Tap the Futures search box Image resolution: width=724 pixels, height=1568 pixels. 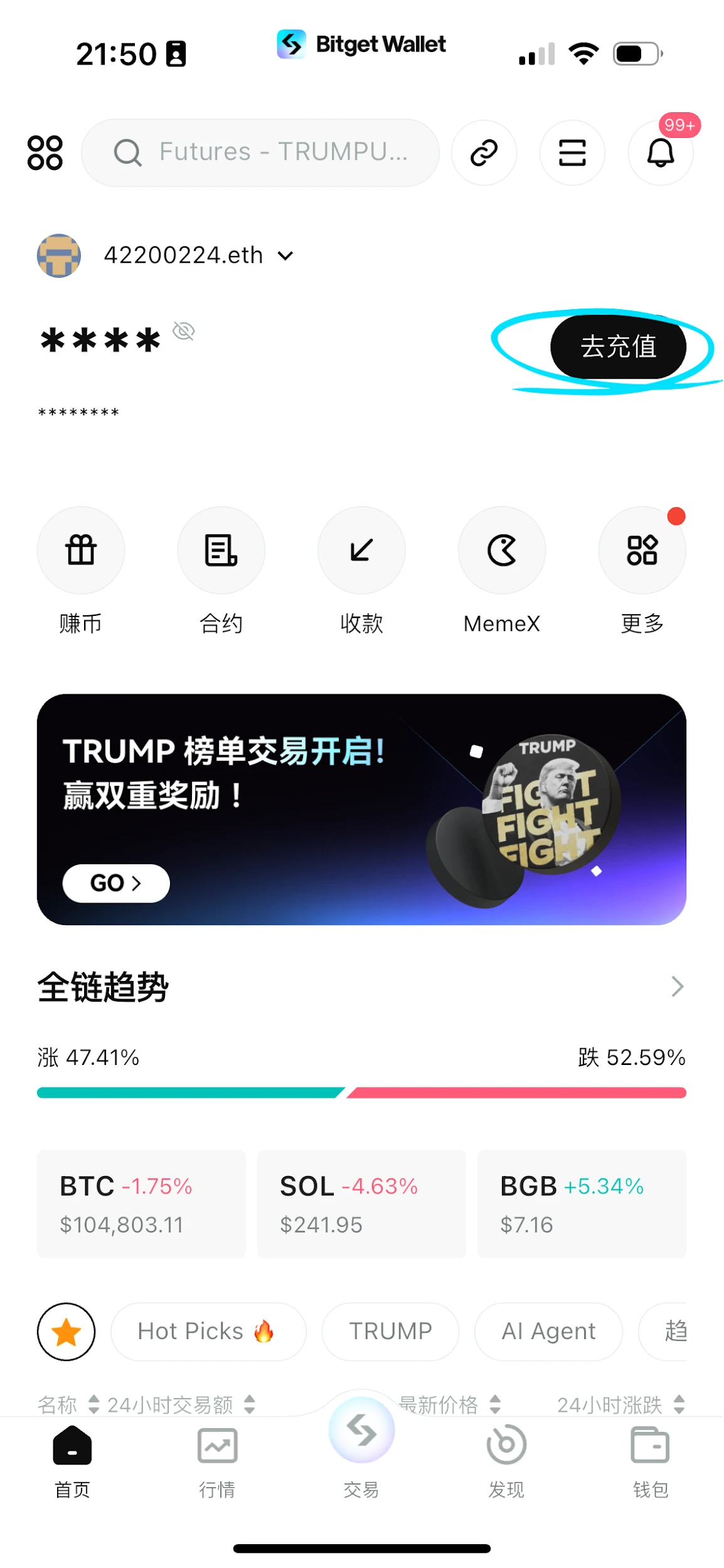(x=260, y=152)
